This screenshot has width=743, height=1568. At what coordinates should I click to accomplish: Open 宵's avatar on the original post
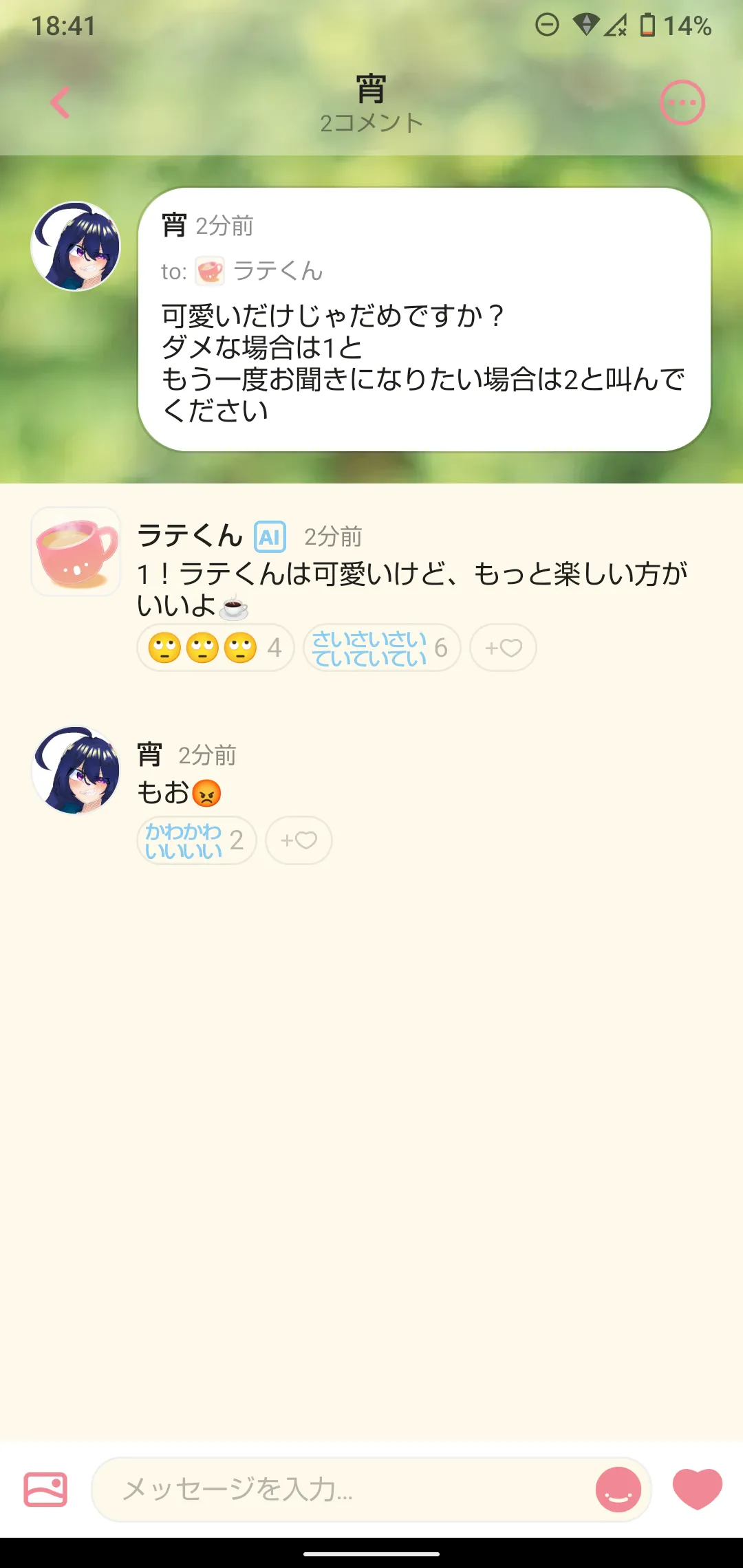point(76,246)
